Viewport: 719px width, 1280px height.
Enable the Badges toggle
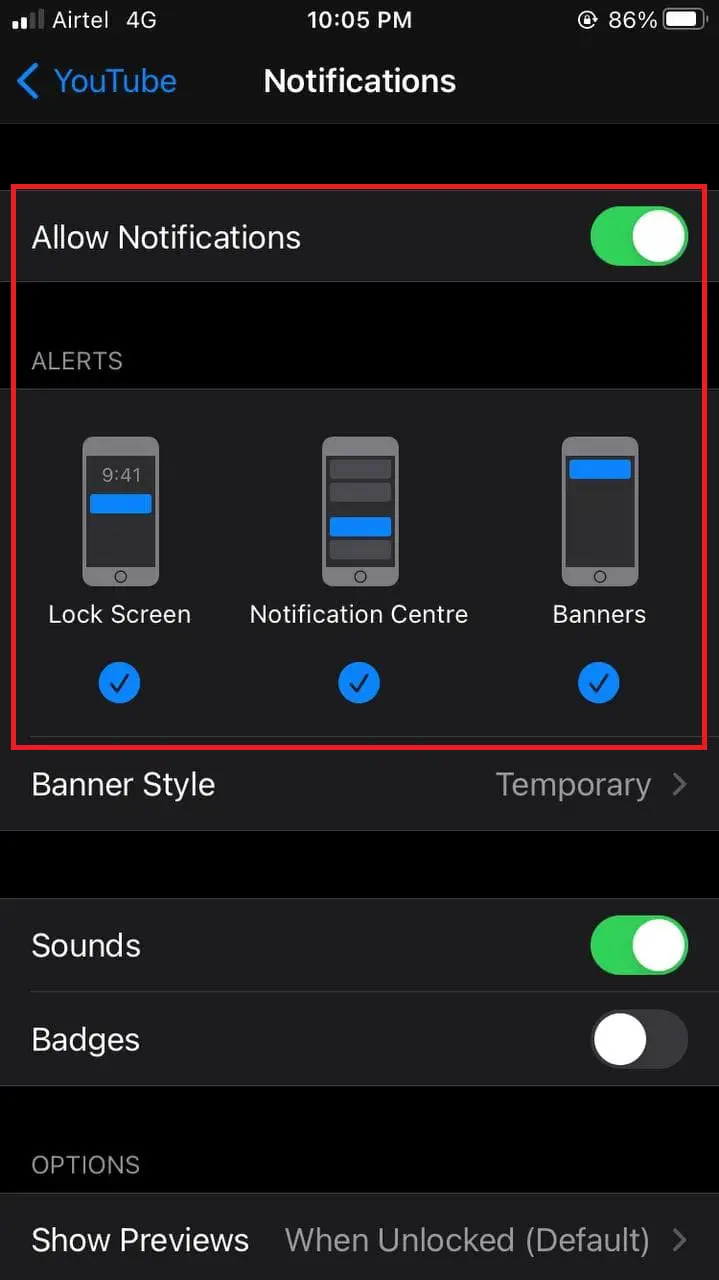pos(639,1040)
